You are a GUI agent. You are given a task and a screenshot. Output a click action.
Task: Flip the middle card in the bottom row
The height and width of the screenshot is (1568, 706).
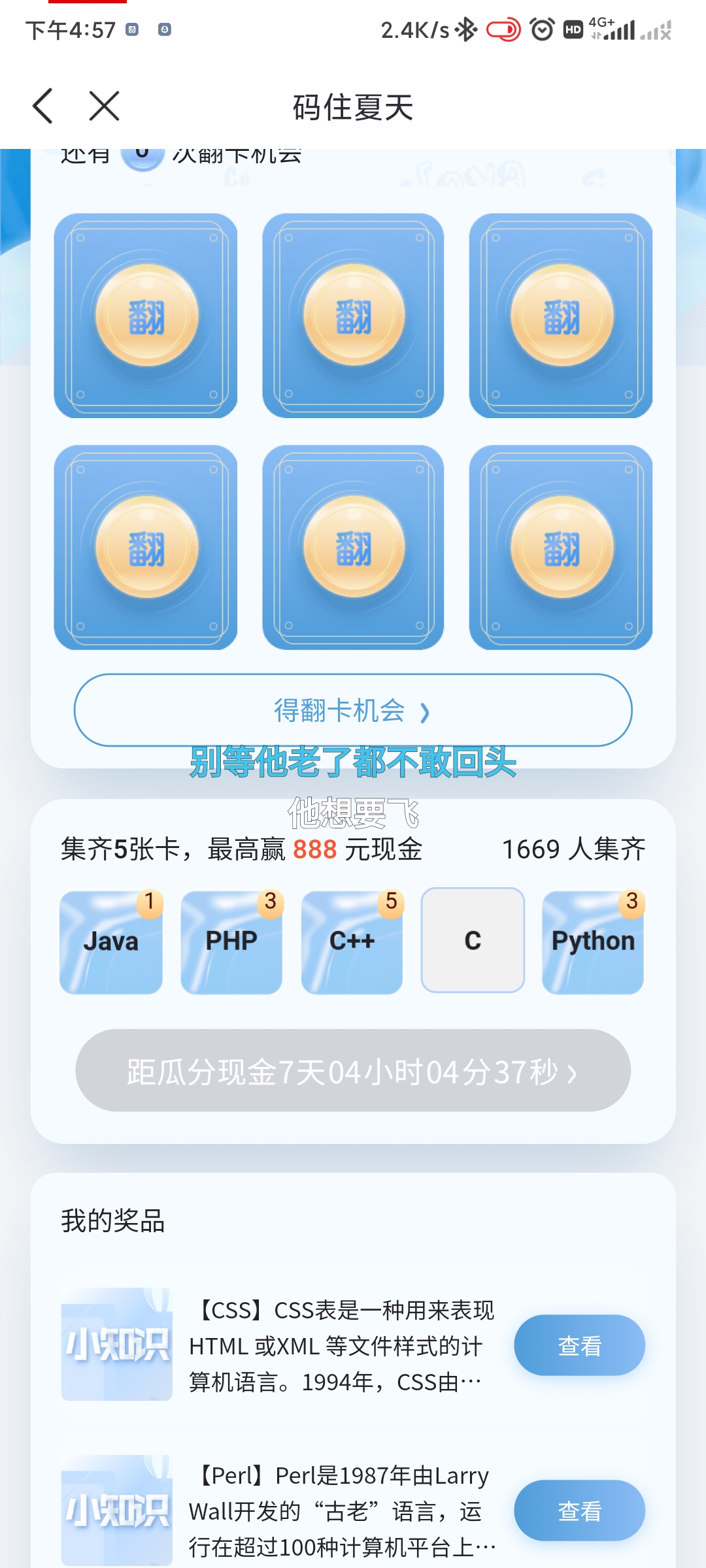click(353, 547)
